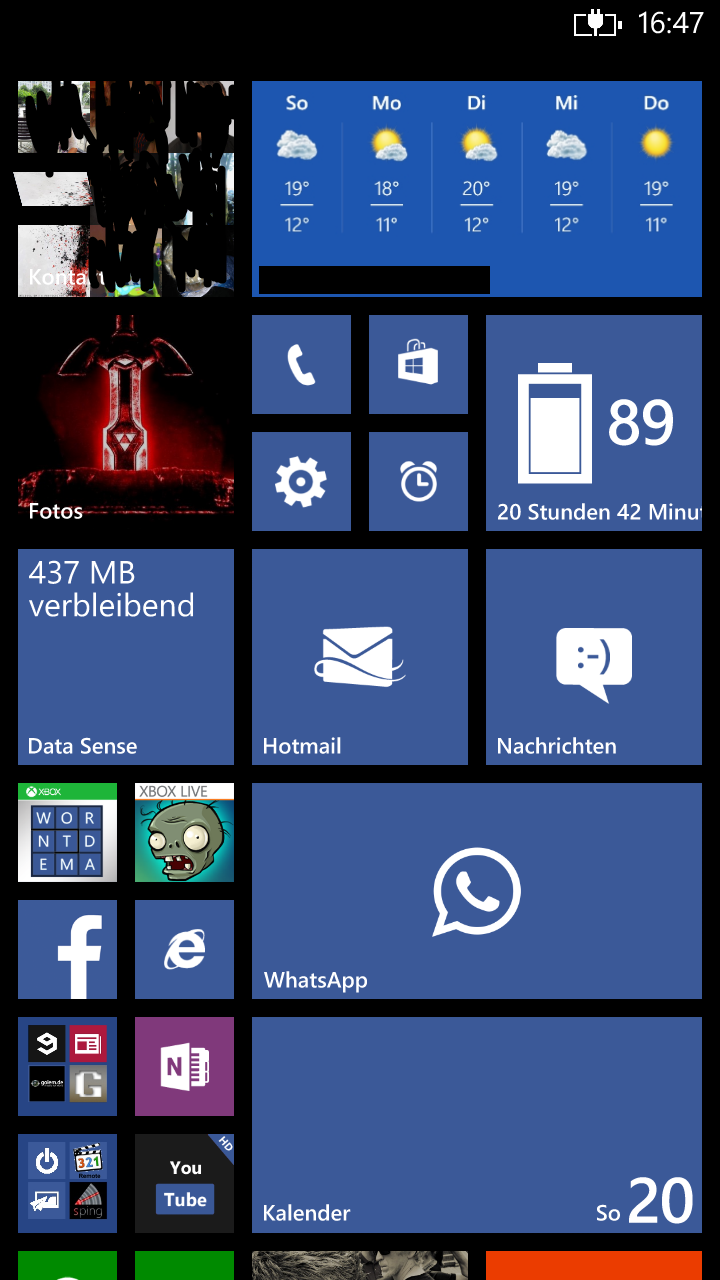
Task: Open the Alarms clock tile
Action: (418, 481)
